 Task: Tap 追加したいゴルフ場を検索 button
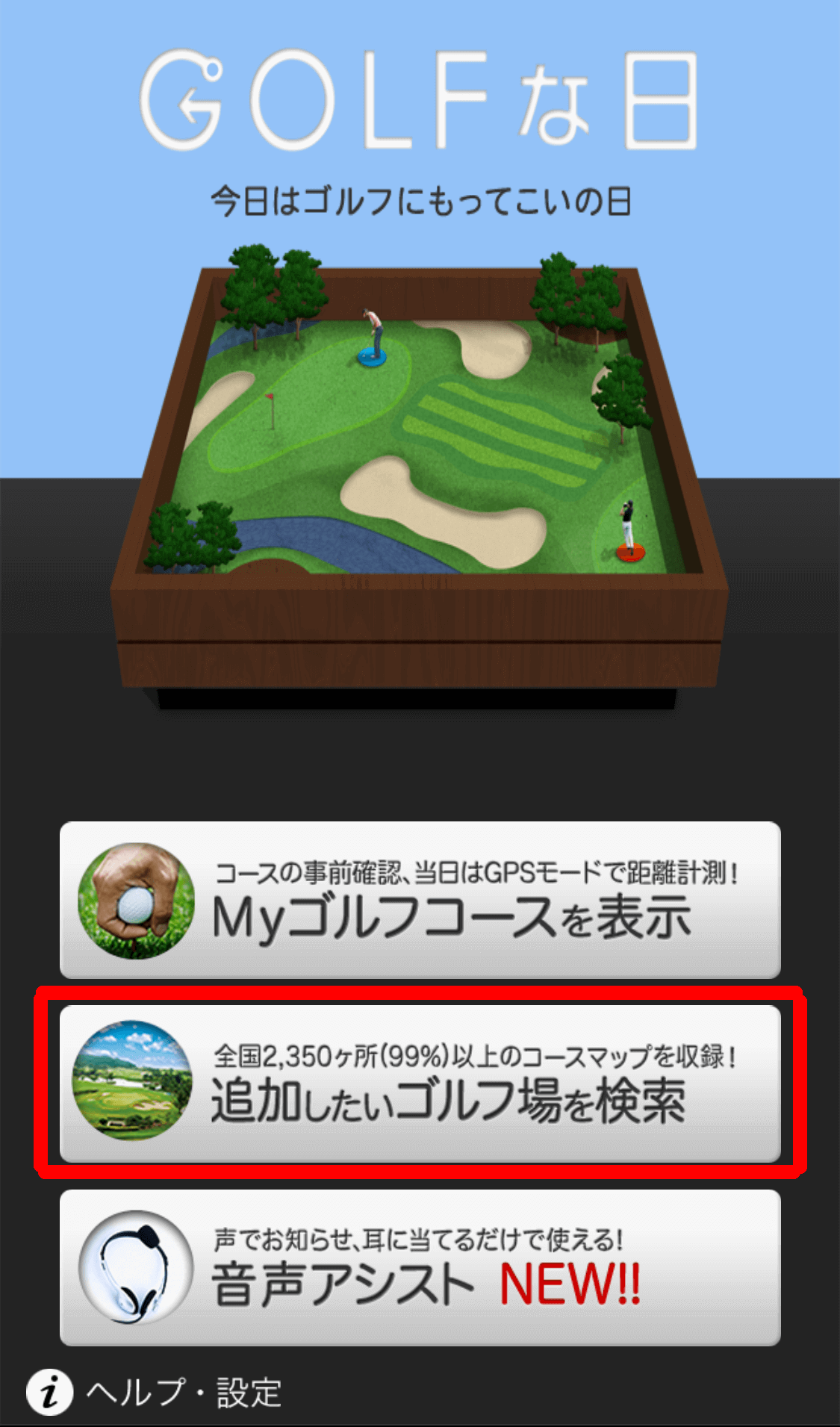(x=420, y=1083)
